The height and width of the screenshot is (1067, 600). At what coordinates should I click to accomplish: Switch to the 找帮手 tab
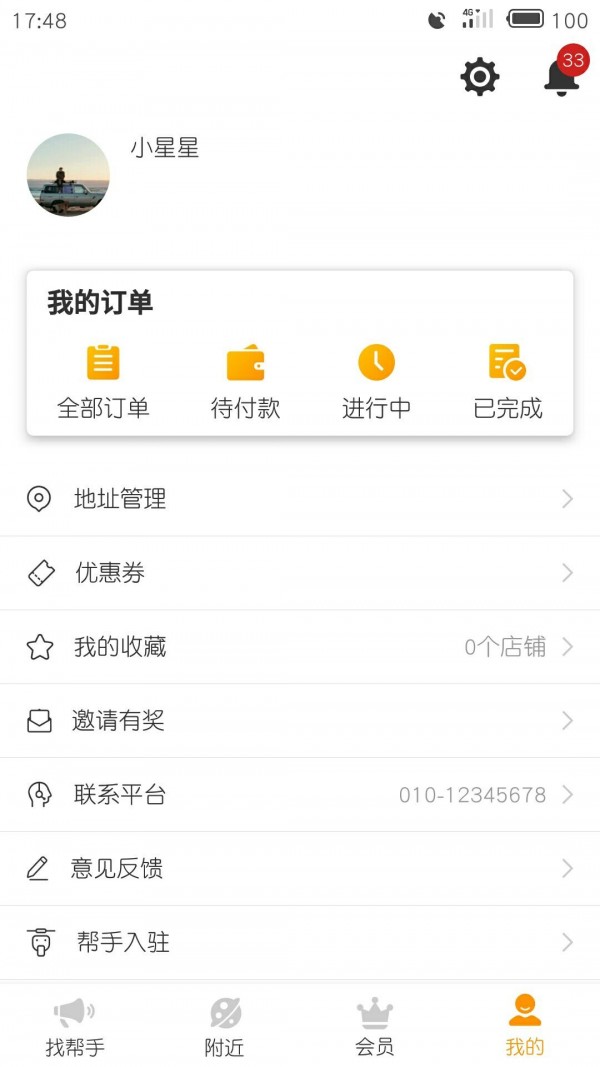tap(75, 1026)
